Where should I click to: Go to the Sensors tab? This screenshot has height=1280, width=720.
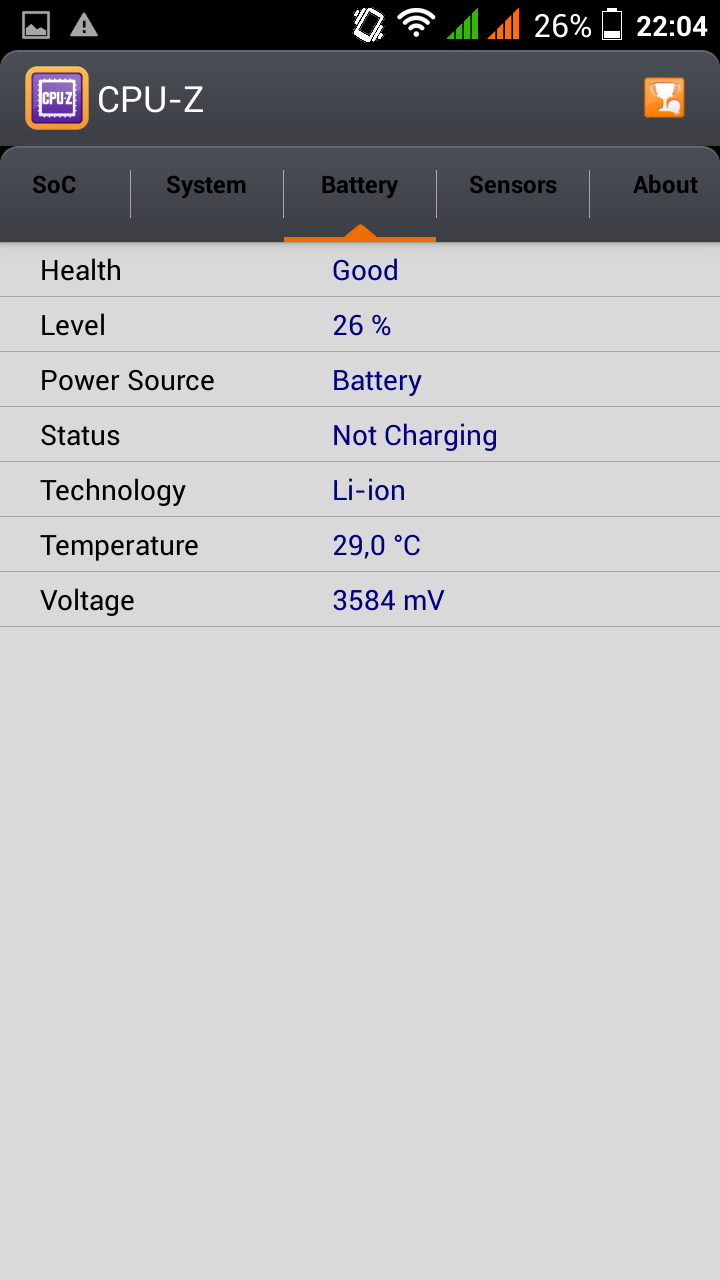click(512, 186)
